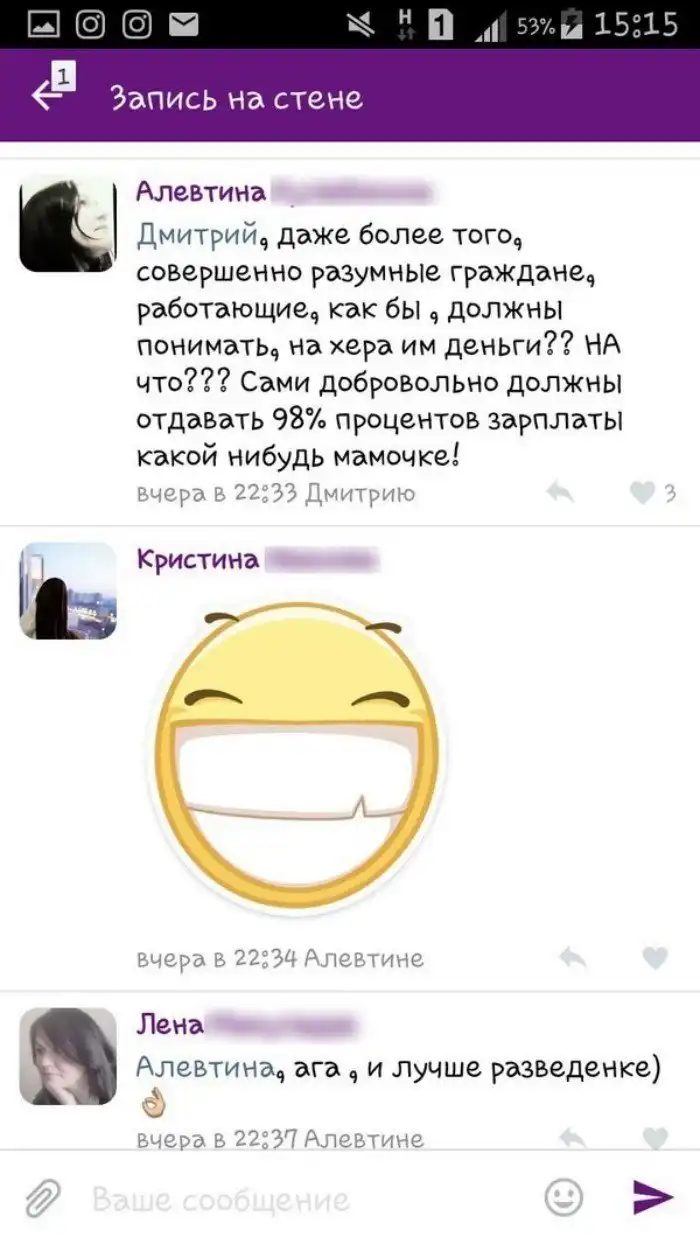Send the comment with the arrow button

click(652, 1197)
